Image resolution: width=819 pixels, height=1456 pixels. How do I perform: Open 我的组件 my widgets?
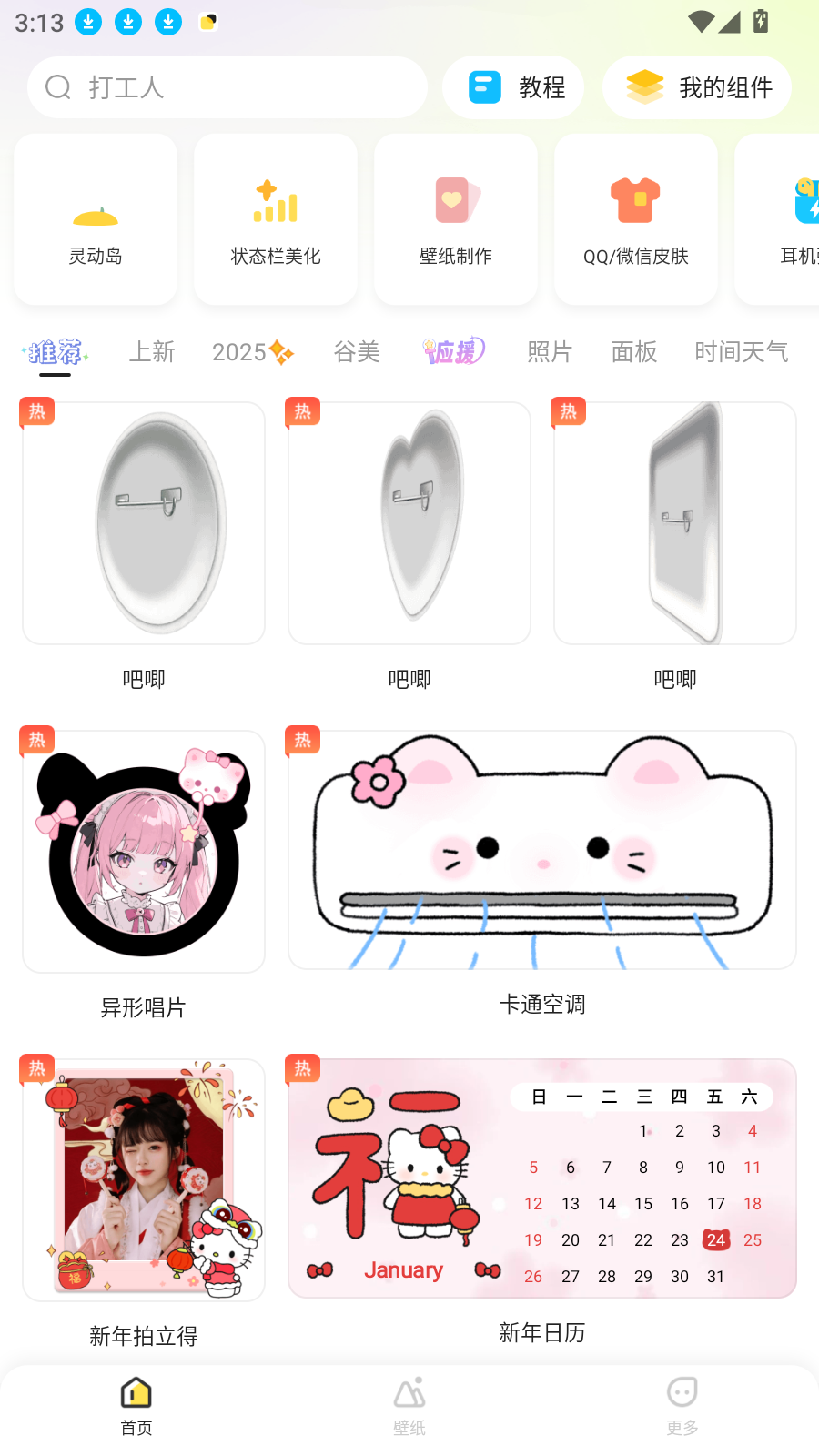(x=698, y=87)
